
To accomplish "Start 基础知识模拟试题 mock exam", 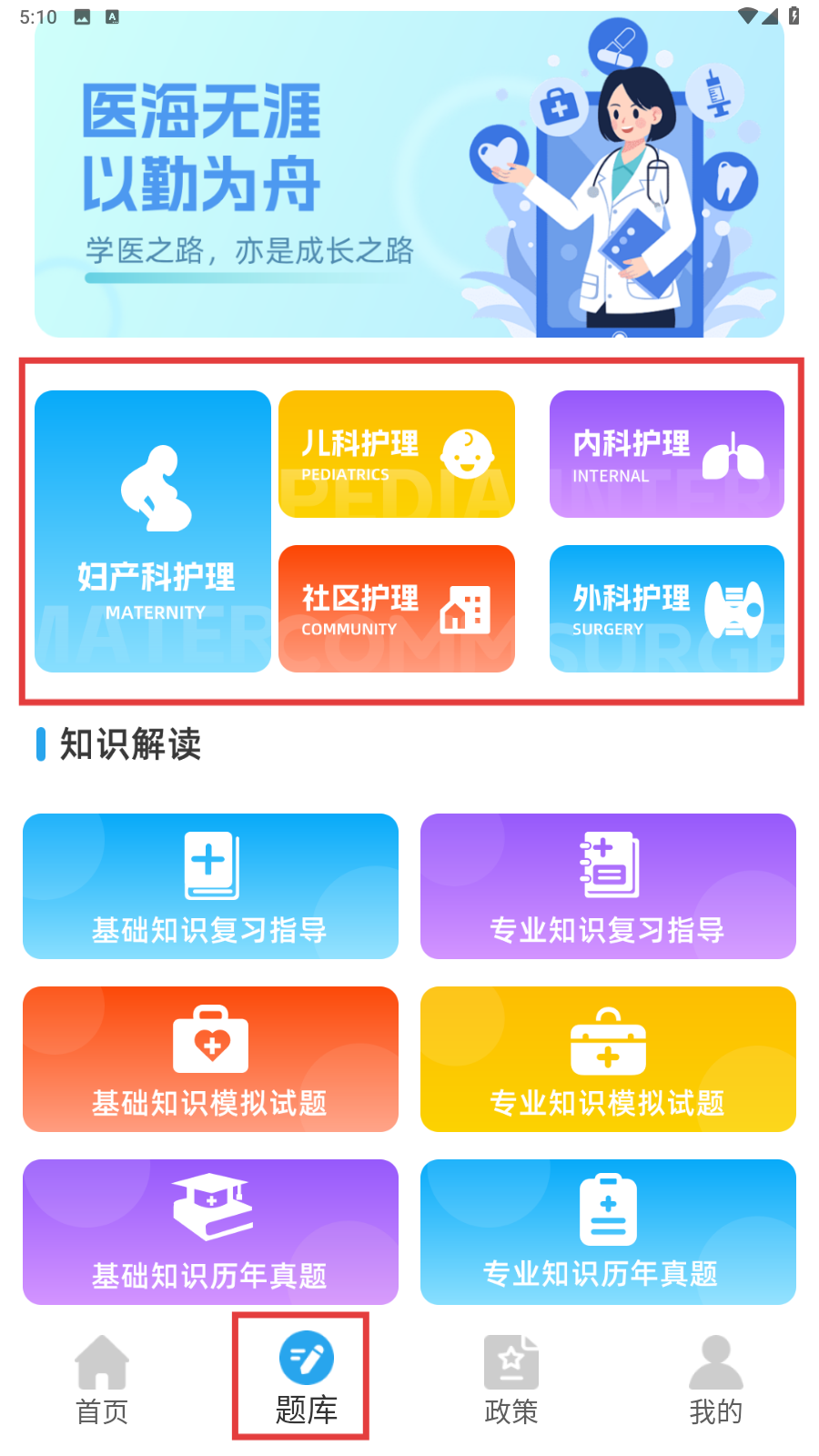I will point(210,1059).
